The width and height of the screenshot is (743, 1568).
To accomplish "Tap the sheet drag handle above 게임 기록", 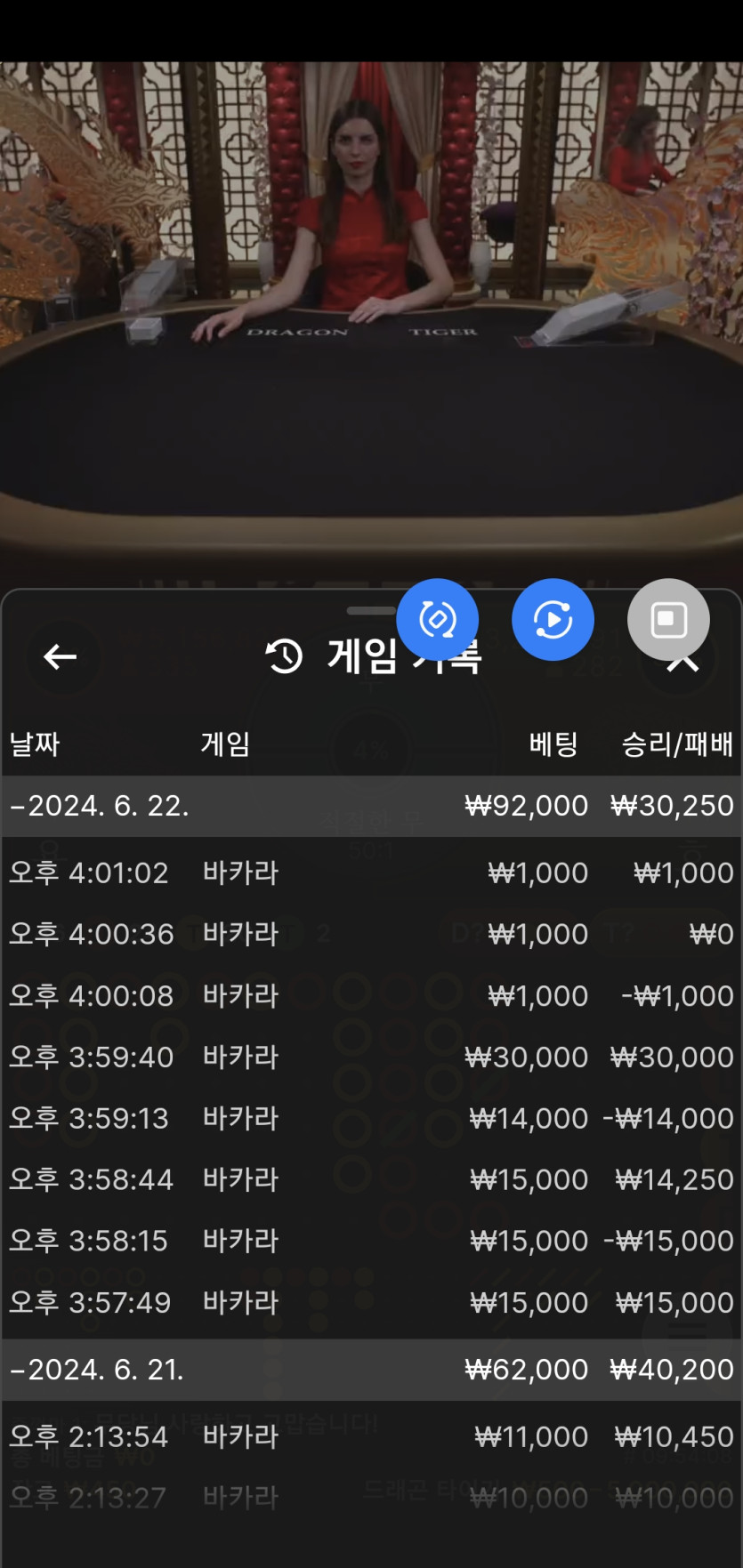I will 371,611.
